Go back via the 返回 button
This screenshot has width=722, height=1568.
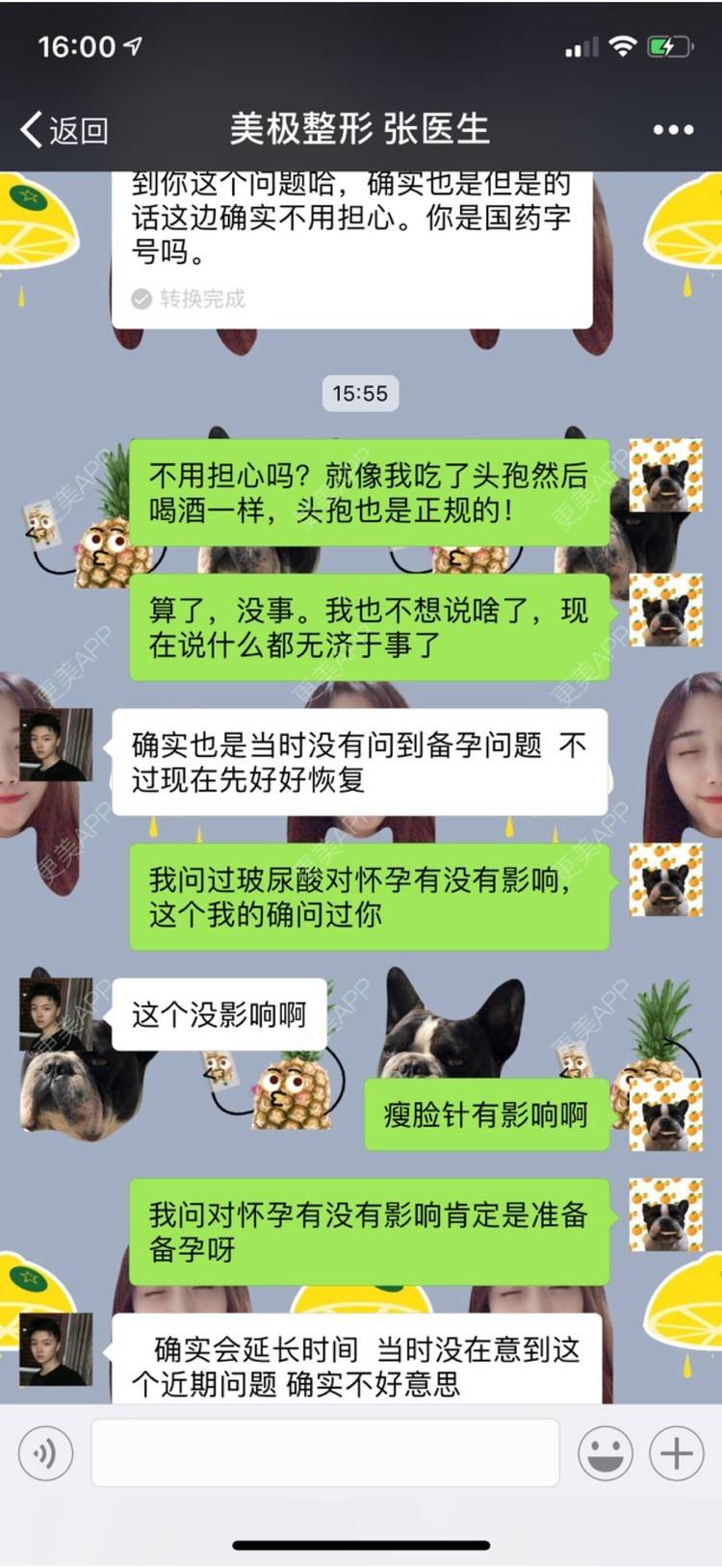64,129
